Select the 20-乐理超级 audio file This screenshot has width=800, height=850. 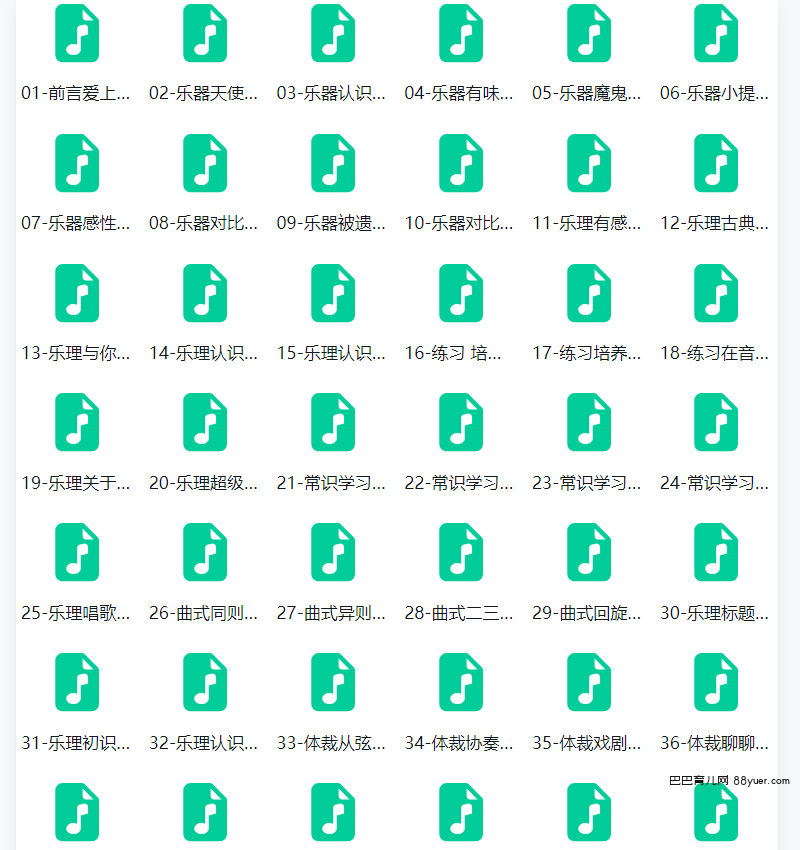pos(205,423)
